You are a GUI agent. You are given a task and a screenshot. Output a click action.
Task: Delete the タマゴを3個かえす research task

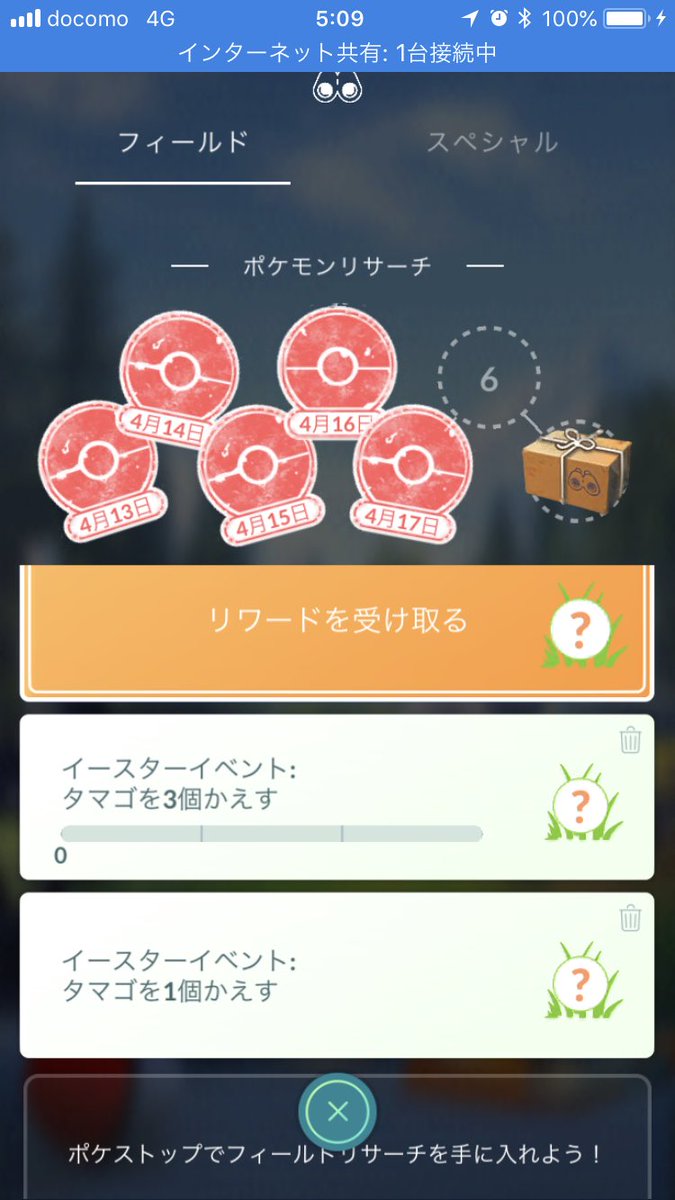(x=630, y=740)
